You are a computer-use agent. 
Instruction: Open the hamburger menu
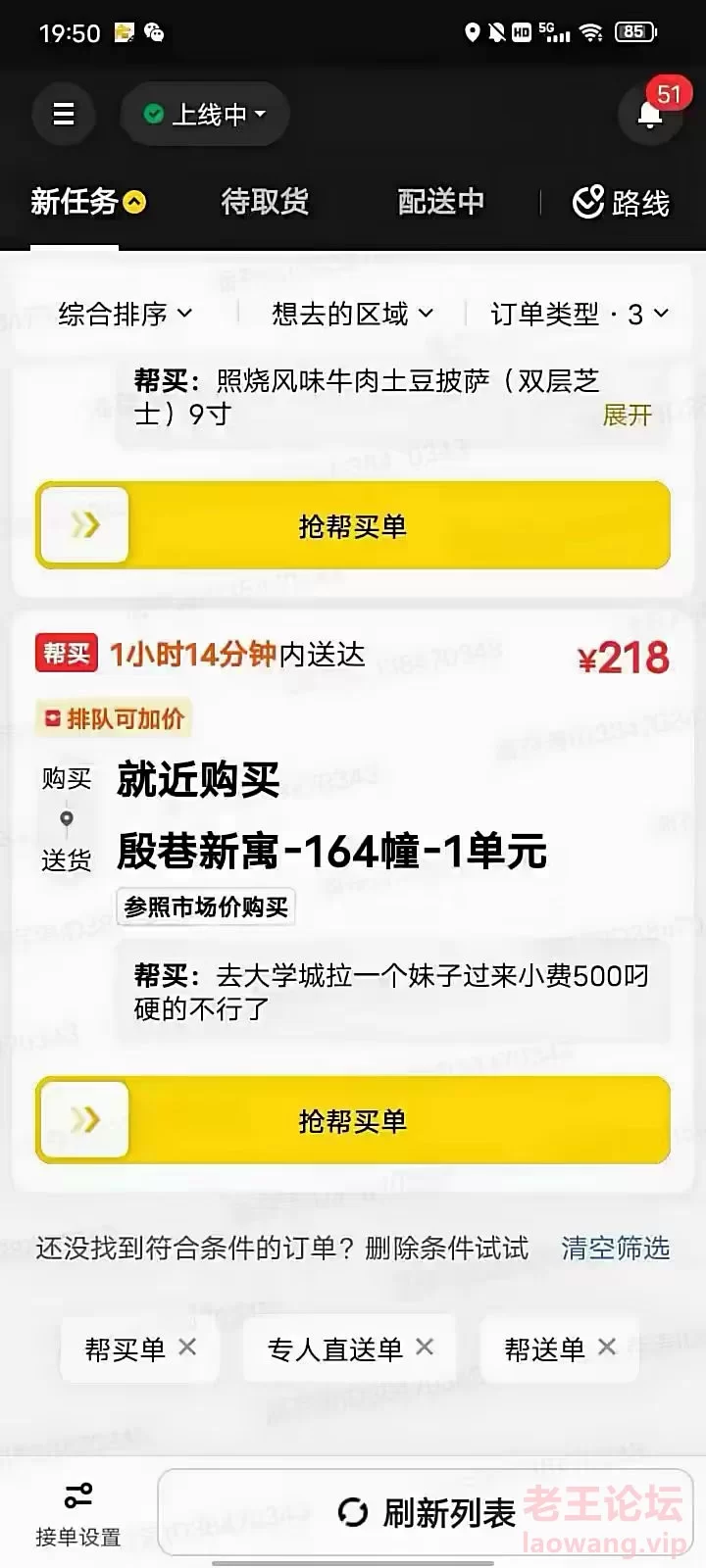[64, 115]
